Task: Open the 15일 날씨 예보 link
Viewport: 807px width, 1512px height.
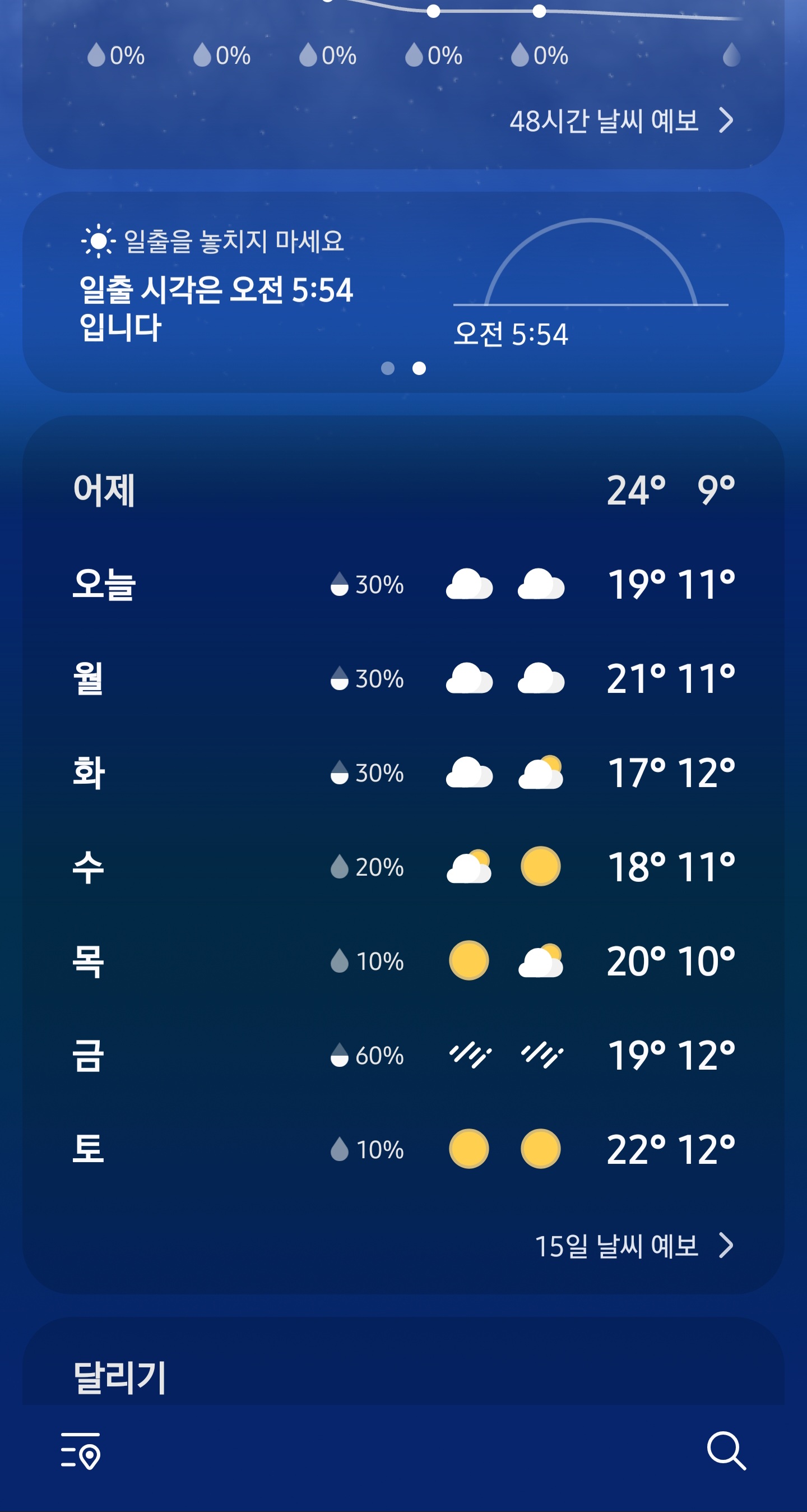Action: coord(633,1246)
